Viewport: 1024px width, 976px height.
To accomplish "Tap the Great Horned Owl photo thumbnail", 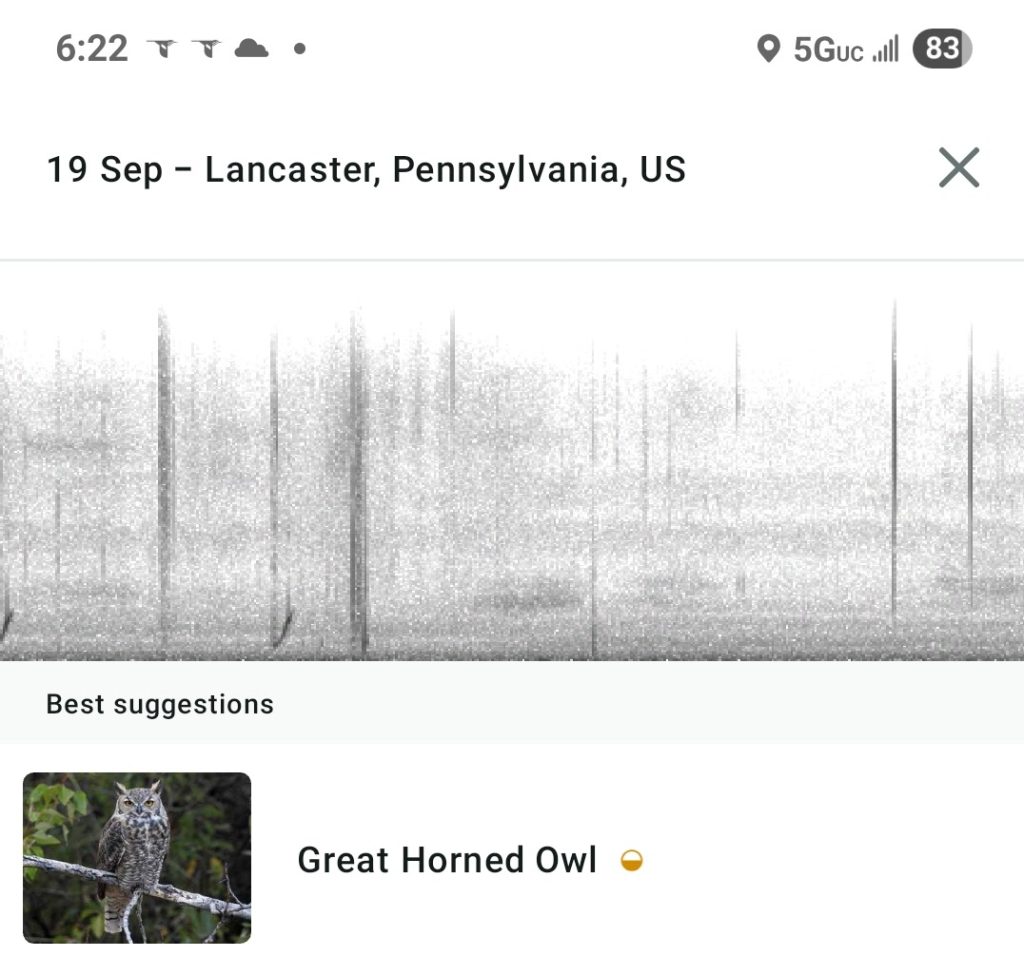I will pos(137,858).
